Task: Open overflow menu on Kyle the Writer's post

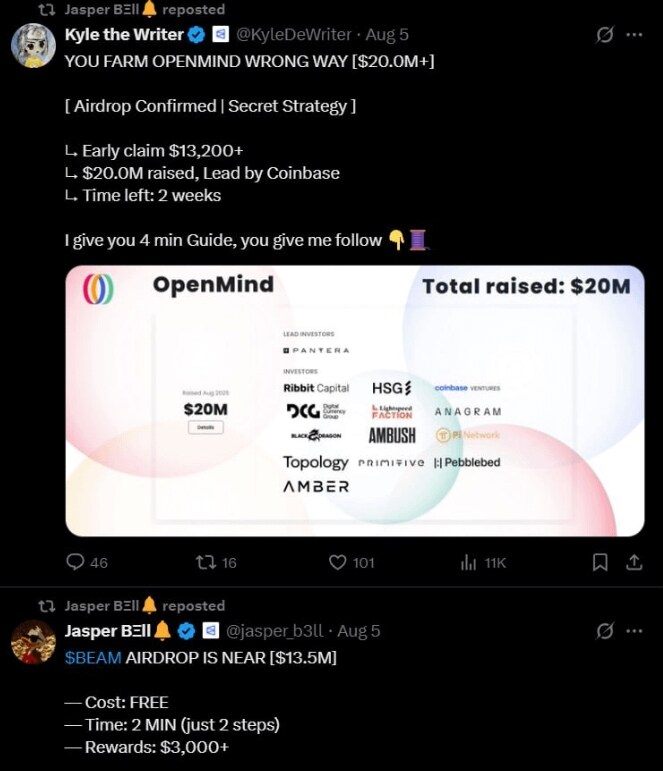Action: (x=634, y=35)
